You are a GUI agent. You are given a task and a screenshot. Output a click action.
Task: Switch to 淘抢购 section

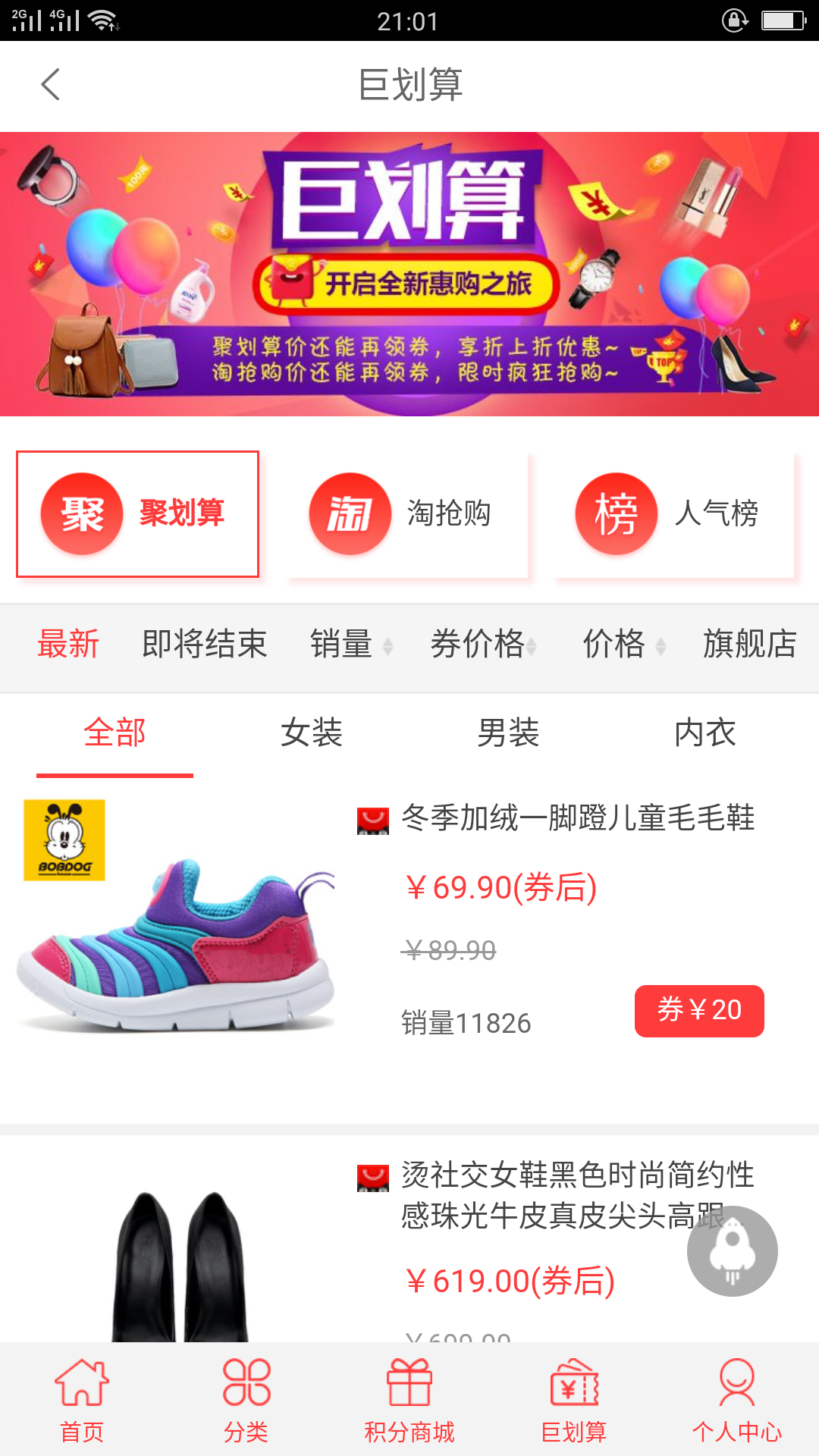408,514
